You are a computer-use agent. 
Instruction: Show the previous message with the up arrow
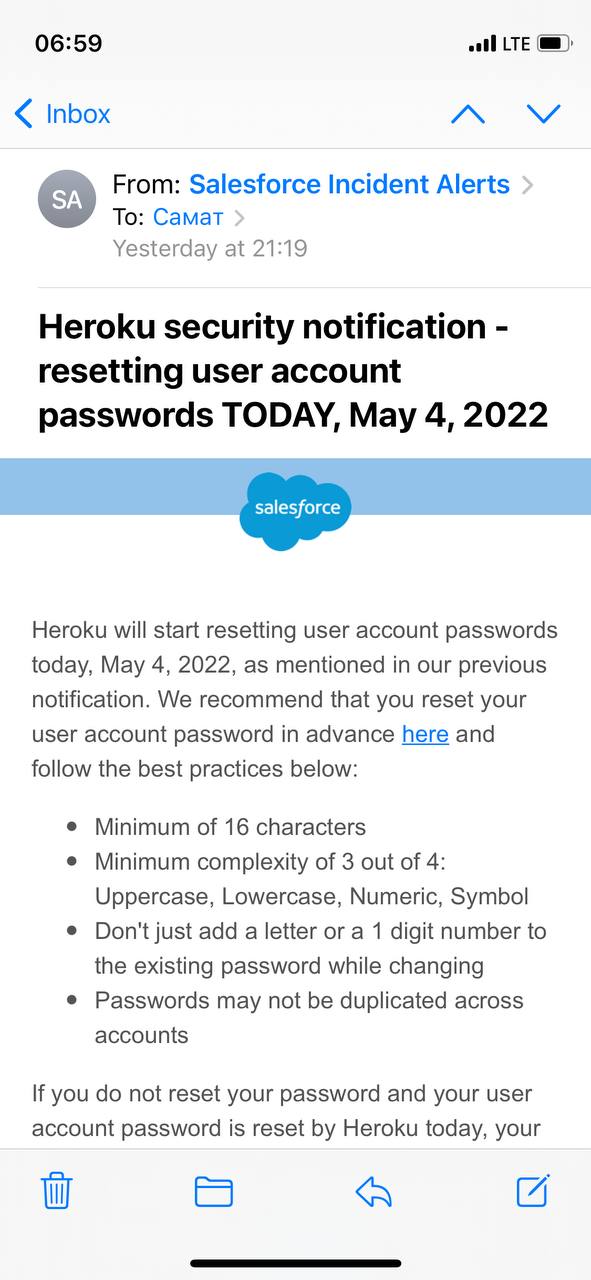click(468, 114)
